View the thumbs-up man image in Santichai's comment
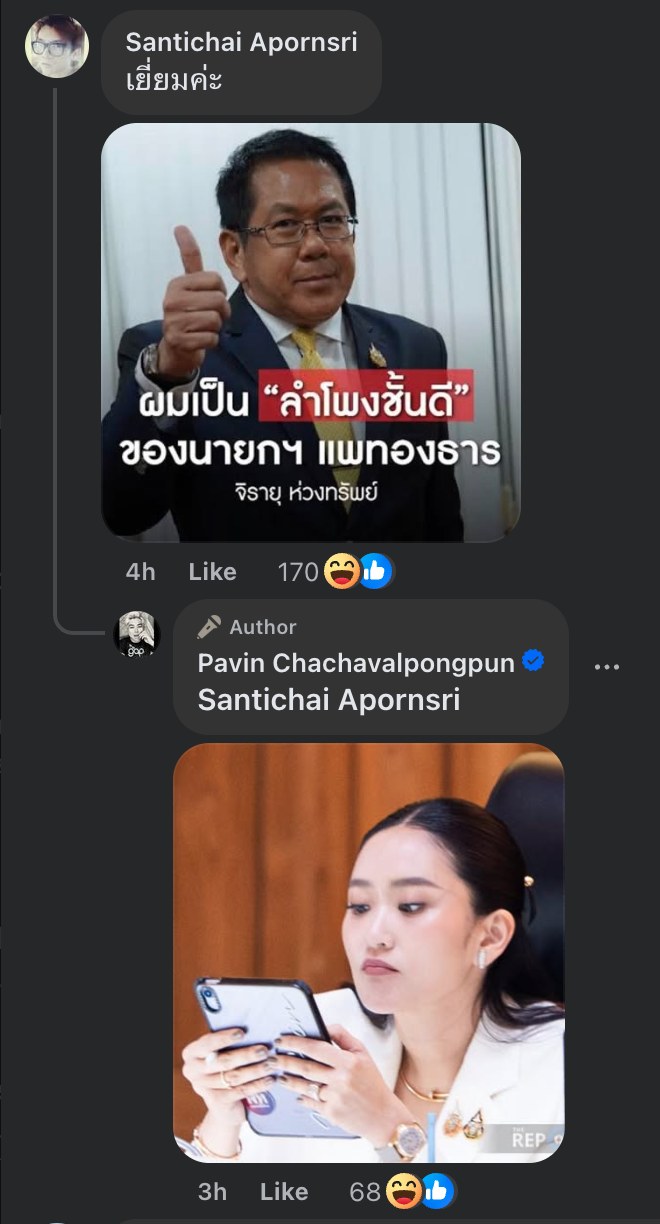The width and height of the screenshot is (660, 1224). [311, 332]
